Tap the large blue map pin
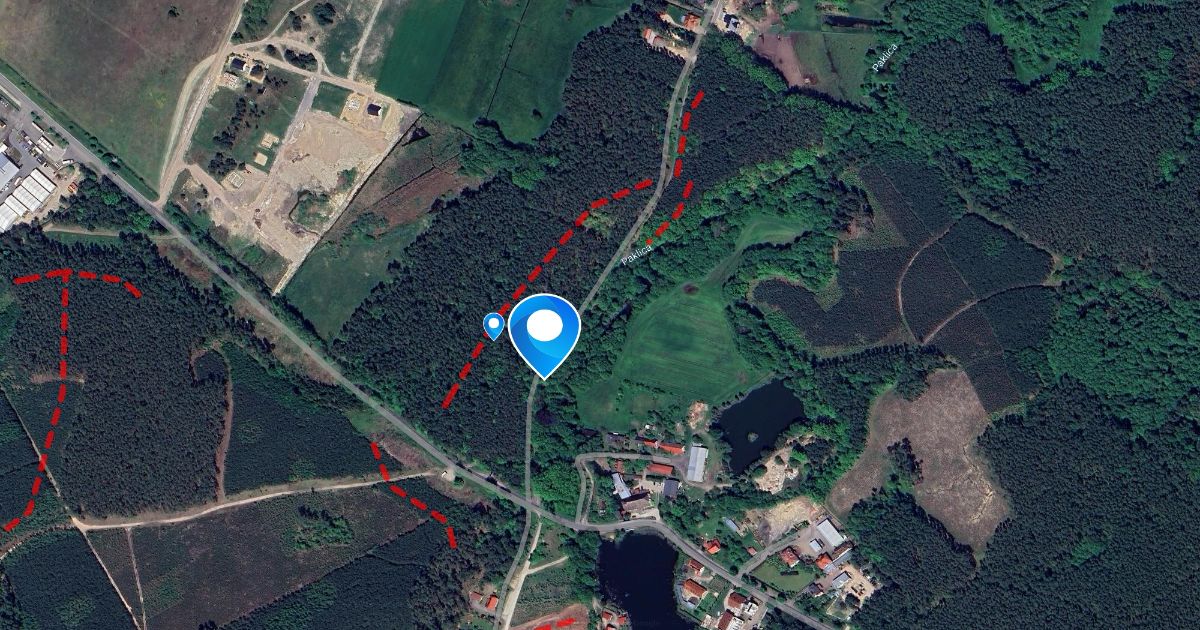Viewport: 1200px width, 630px height. click(x=544, y=330)
